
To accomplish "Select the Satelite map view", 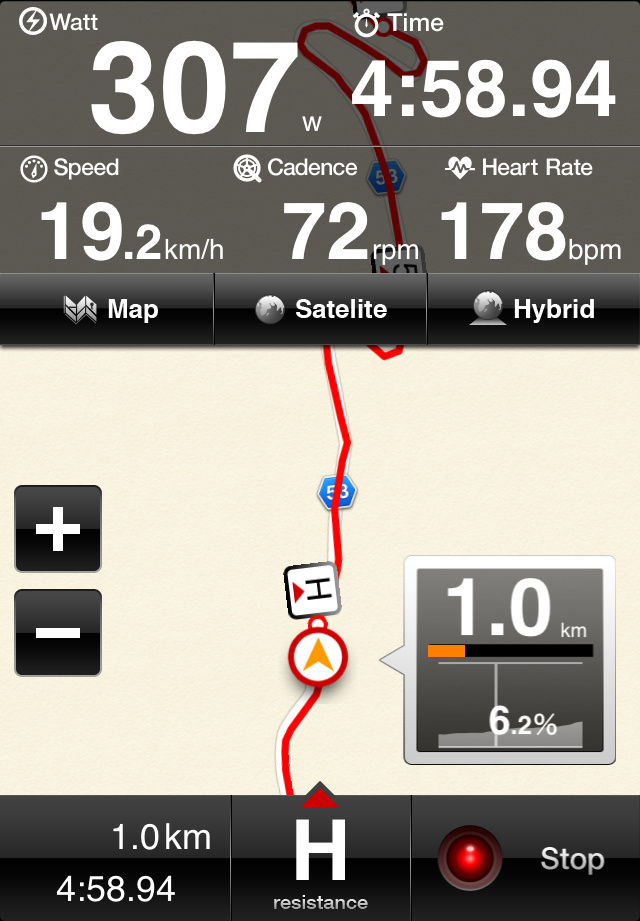I will [320, 310].
